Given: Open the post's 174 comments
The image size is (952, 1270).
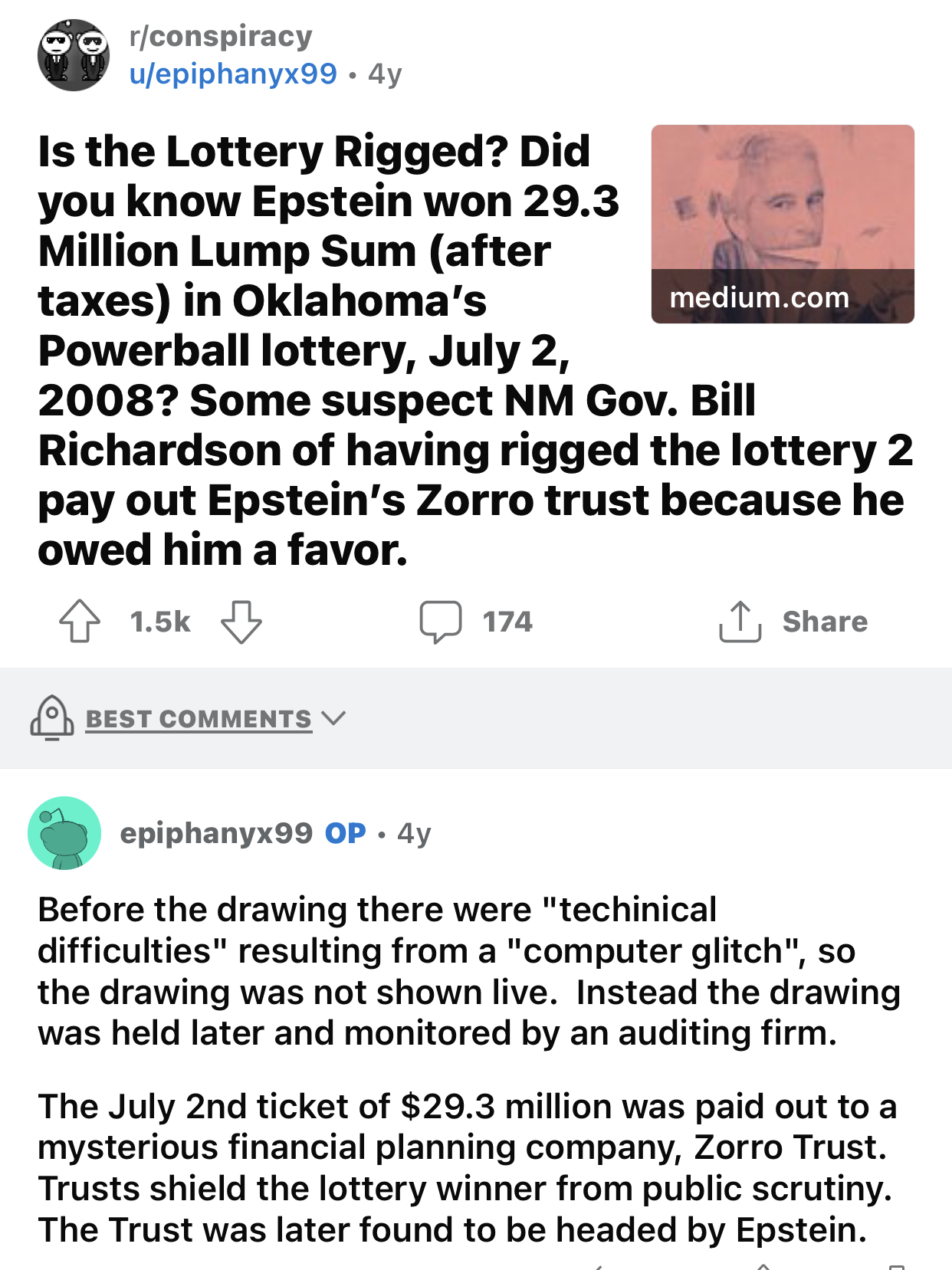Looking at the screenshot, I should (x=476, y=622).
